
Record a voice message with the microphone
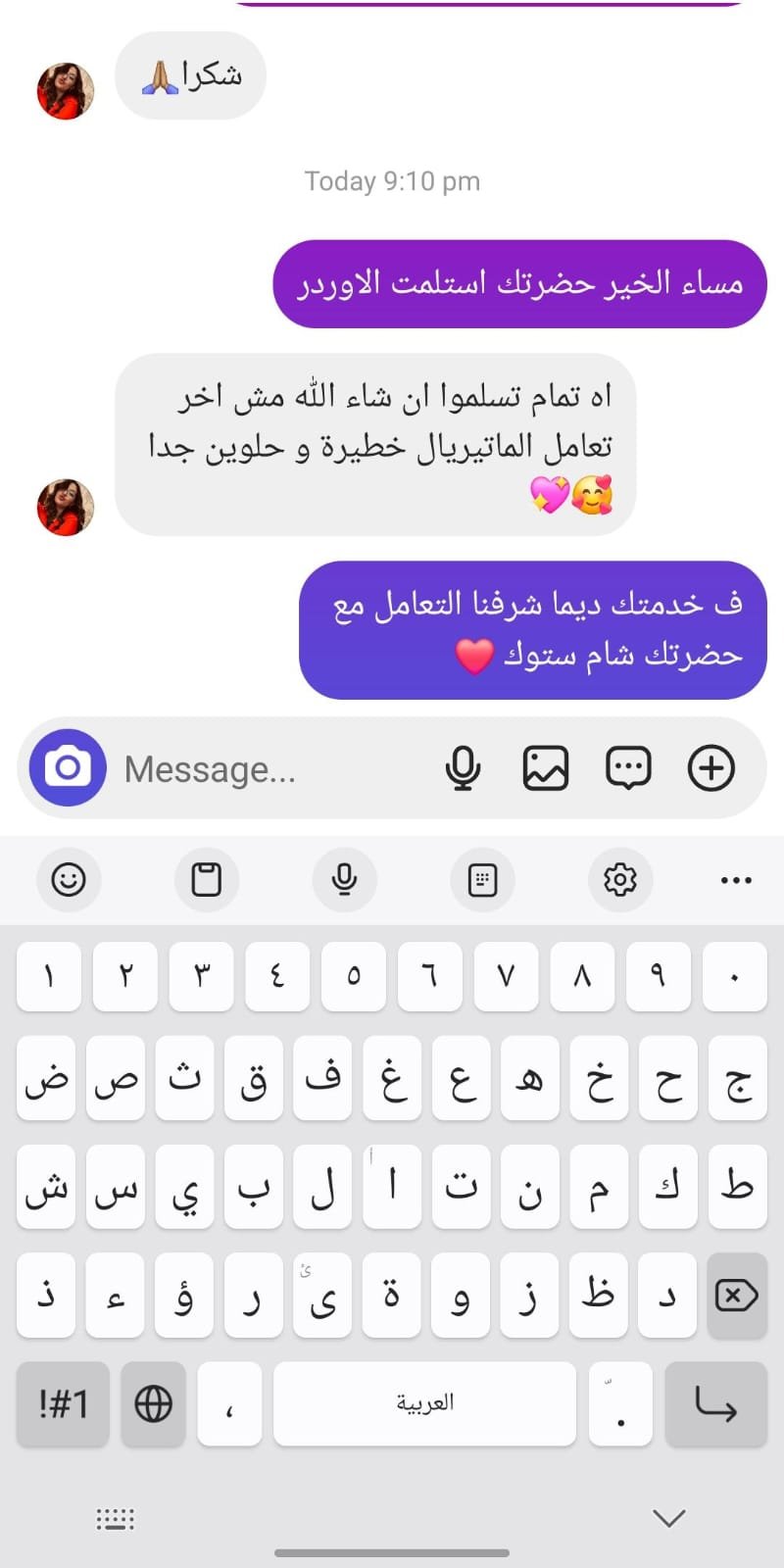point(463,767)
